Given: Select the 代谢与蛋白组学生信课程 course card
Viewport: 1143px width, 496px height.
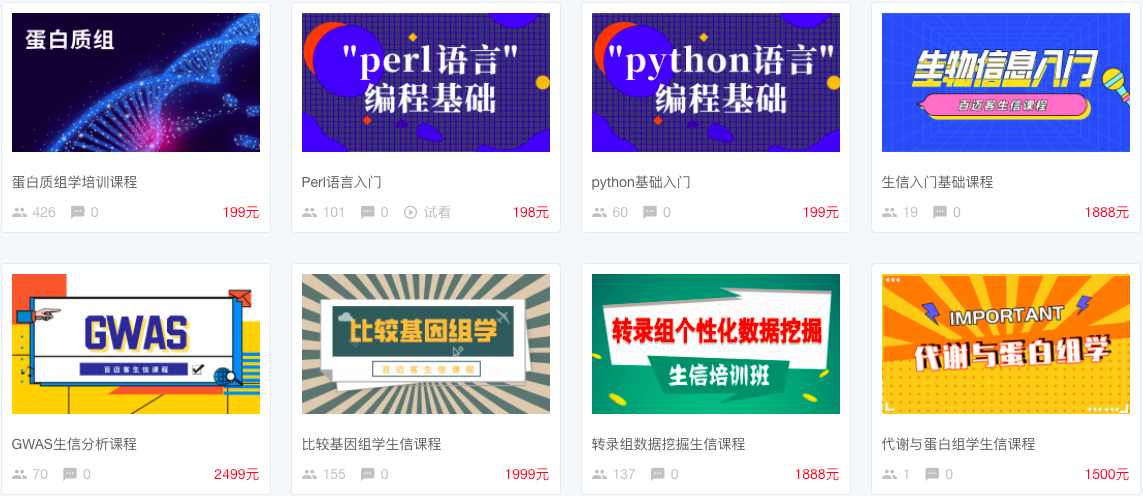Looking at the screenshot, I should pyautogui.click(x=1005, y=344).
